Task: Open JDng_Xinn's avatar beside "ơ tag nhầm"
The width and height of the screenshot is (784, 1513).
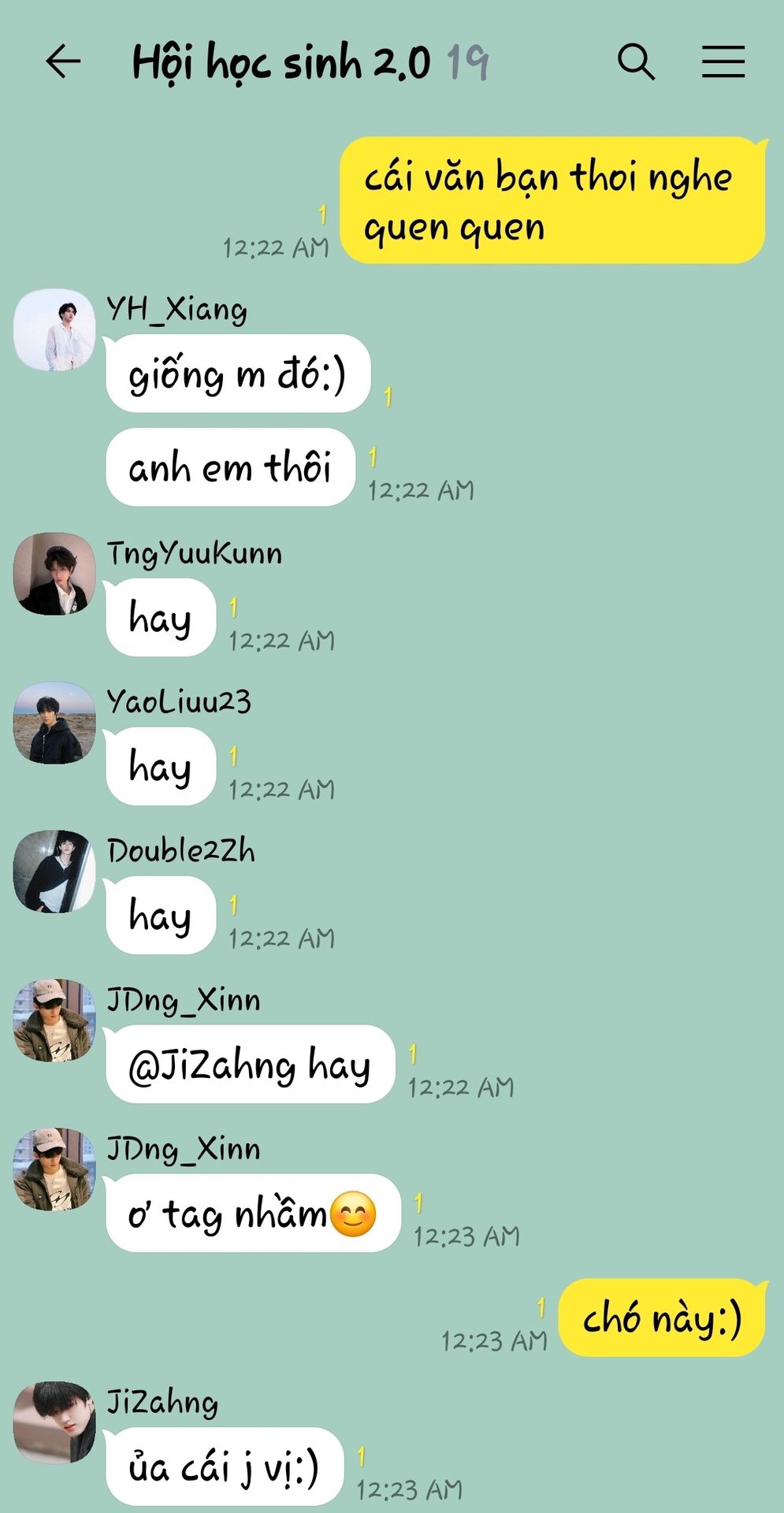Action: click(54, 1169)
